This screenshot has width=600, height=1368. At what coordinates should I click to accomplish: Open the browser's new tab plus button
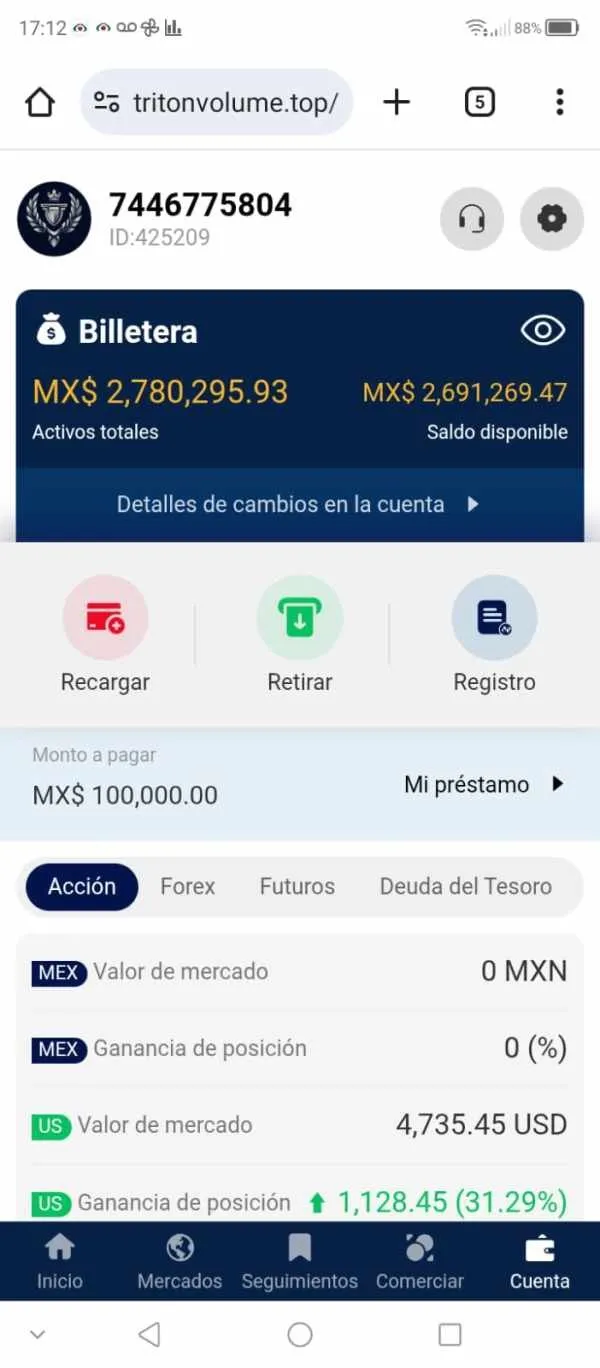pyautogui.click(x=397, y=102)
